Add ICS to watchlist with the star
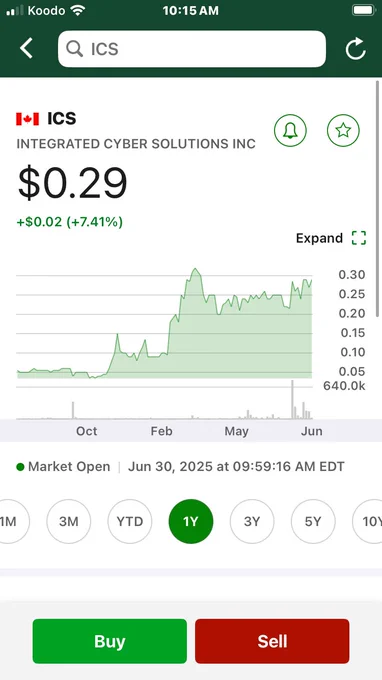The height and width of the screenshot is (680, 382). tap(343, 130)
